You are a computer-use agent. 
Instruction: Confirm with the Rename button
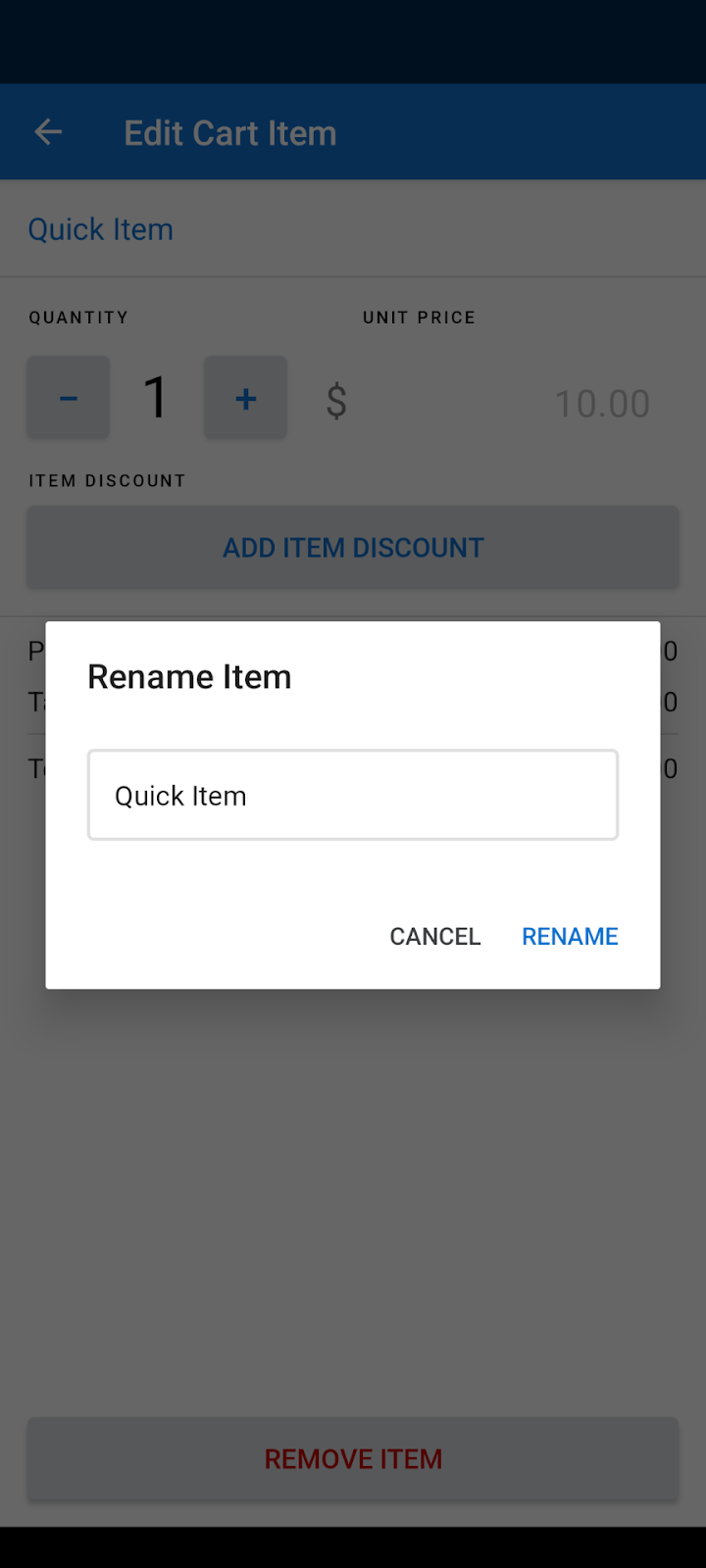click(x=570, y=936)
